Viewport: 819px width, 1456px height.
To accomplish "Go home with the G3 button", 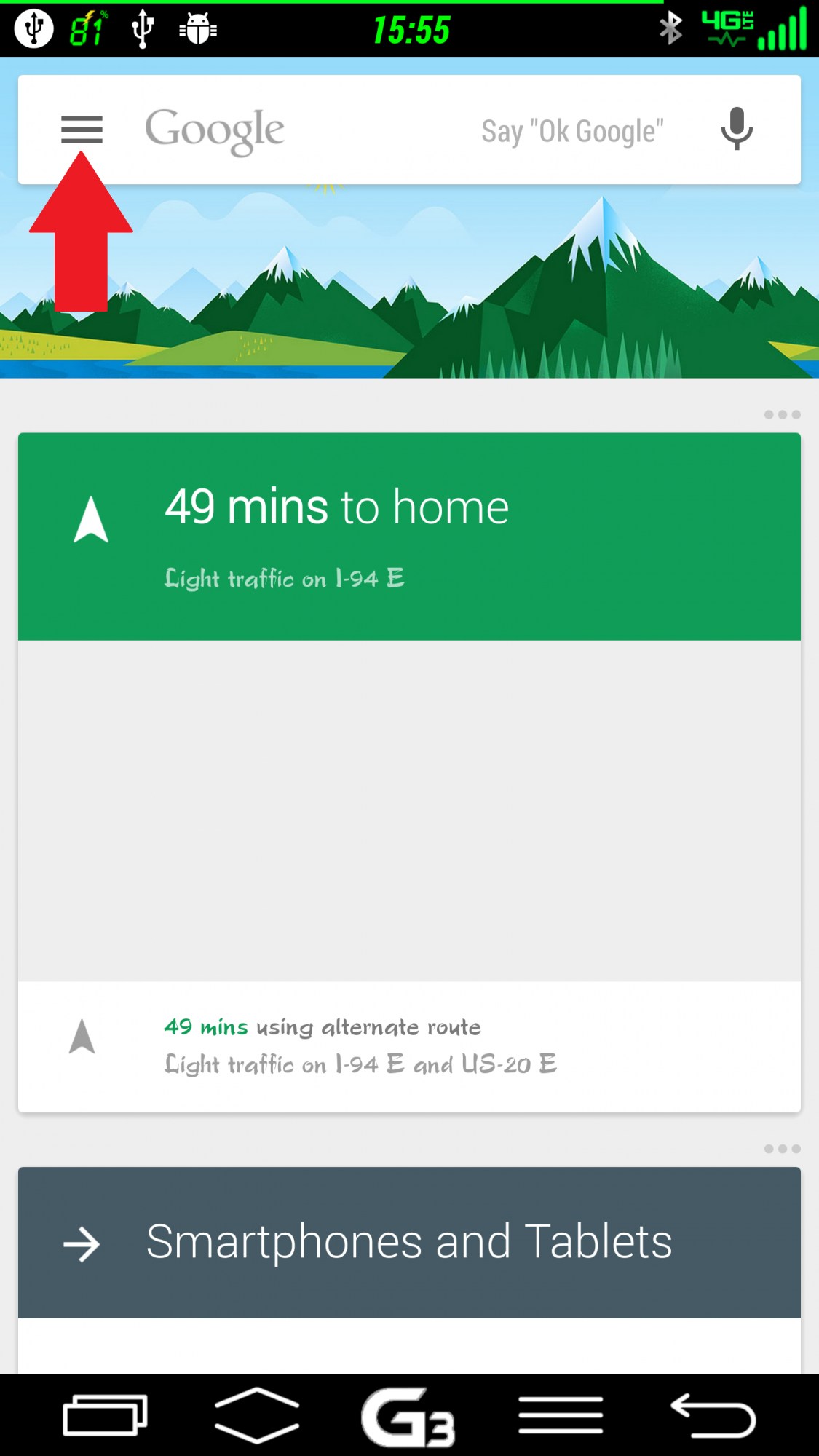I will [x=408, y=1416].
